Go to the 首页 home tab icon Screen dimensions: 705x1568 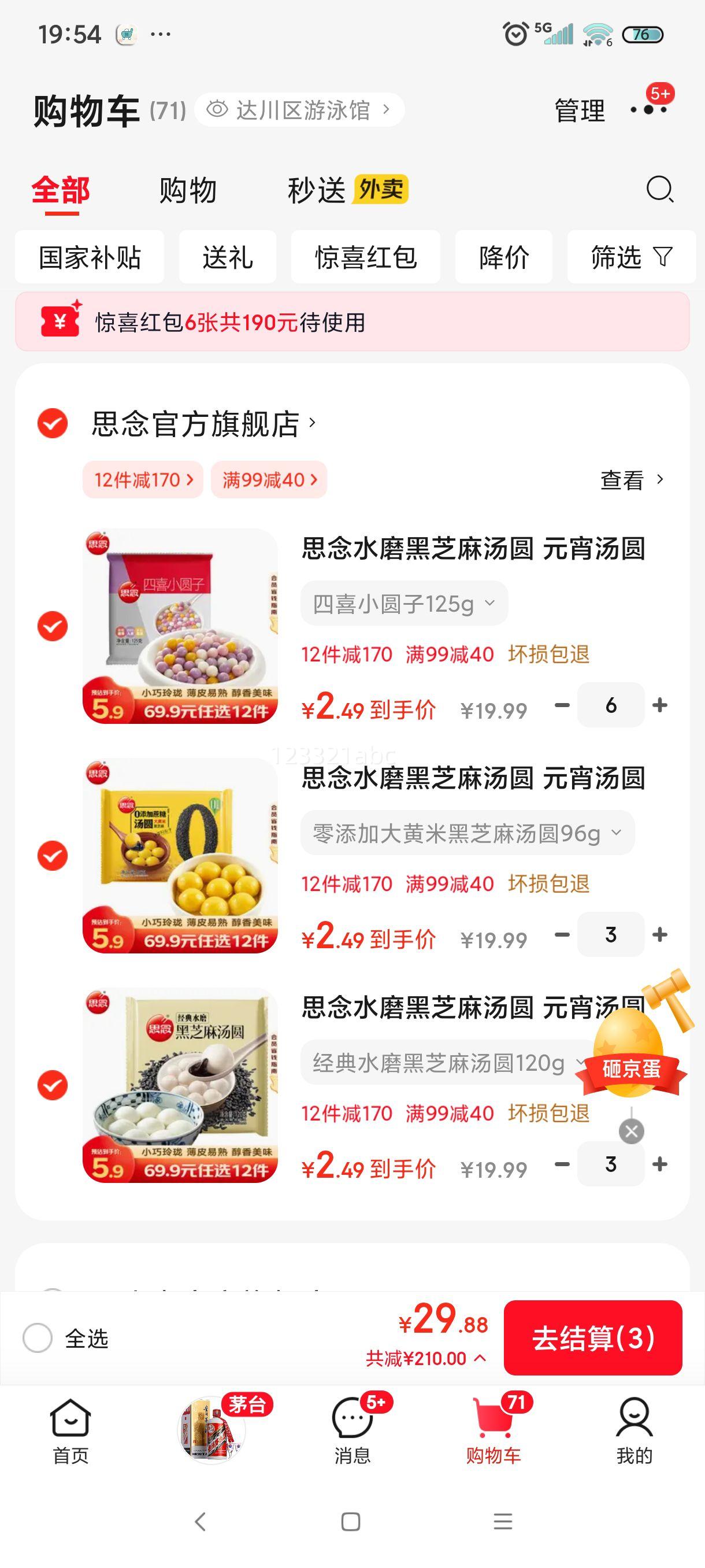(x=71, y=1418)
